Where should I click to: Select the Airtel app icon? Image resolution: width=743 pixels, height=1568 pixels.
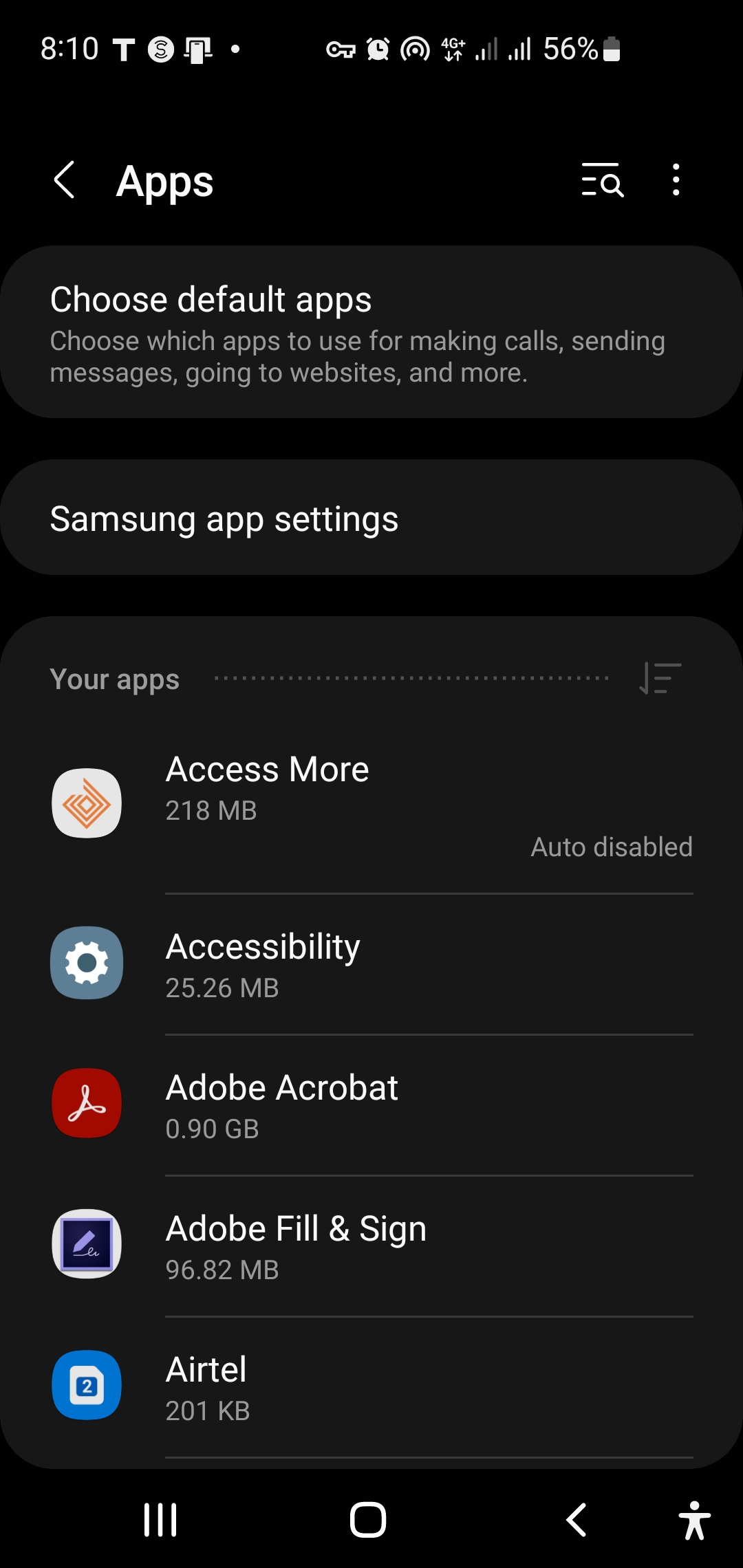[x=86, y=1386]
